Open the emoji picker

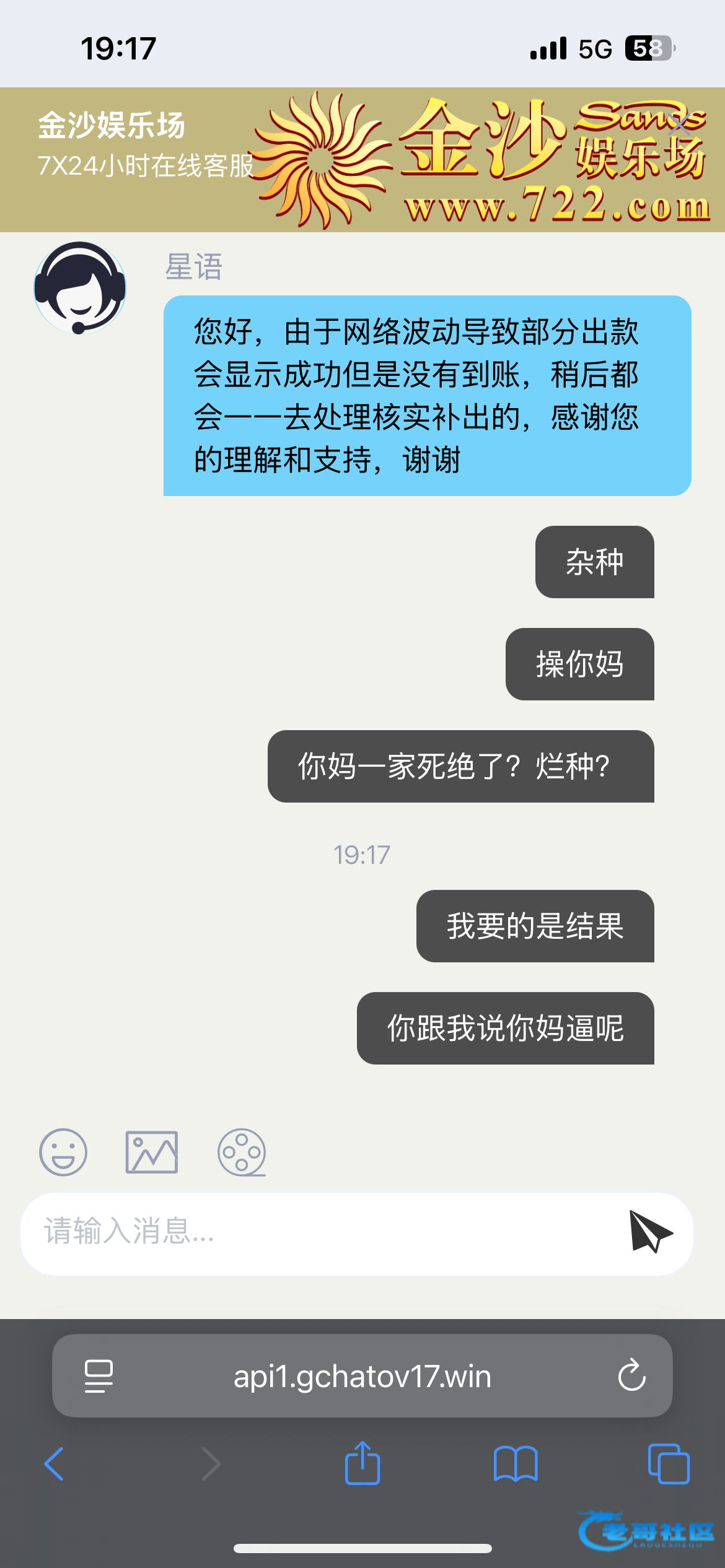pyautogui.click(x=63, y=1152)
